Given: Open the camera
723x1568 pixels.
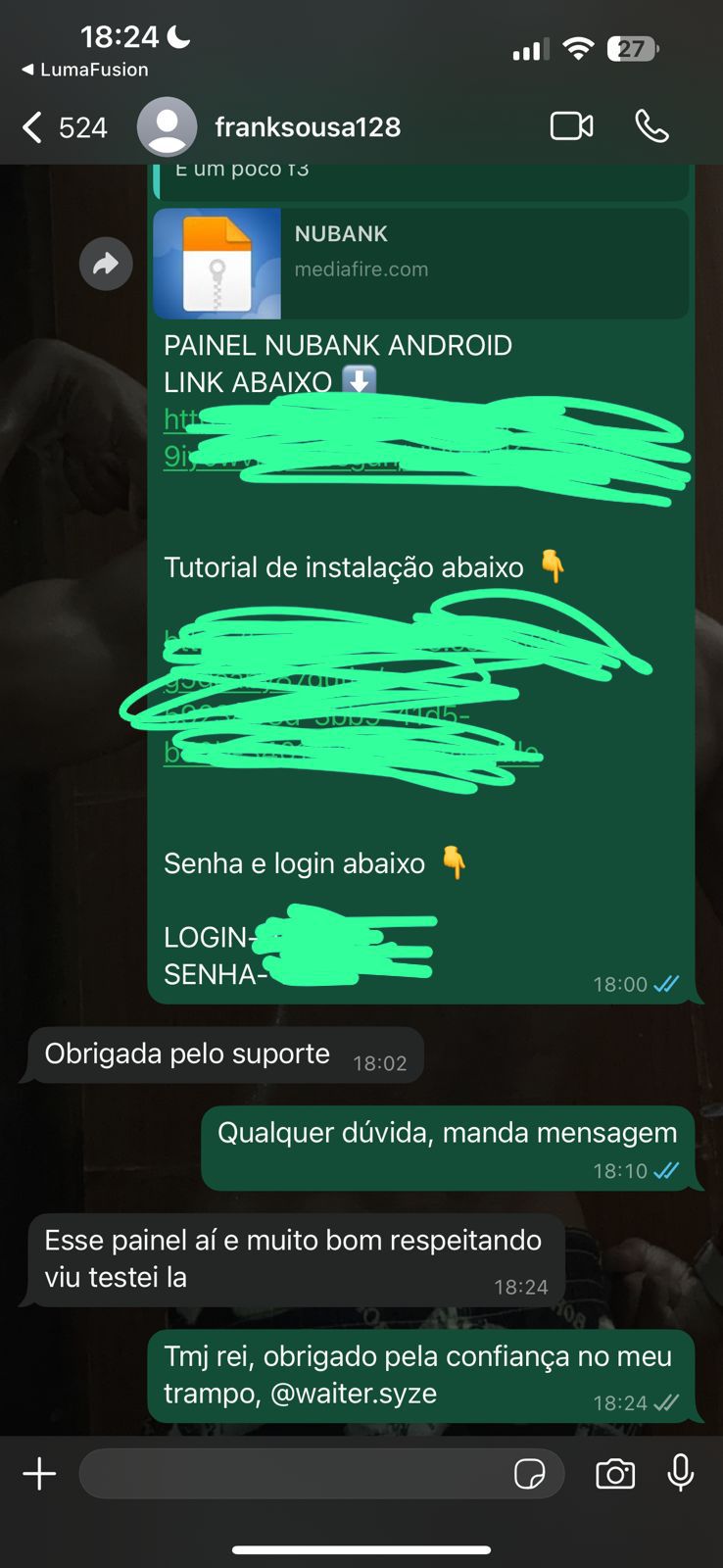Looking at the screenshot, I should [x=615, y=1474].
